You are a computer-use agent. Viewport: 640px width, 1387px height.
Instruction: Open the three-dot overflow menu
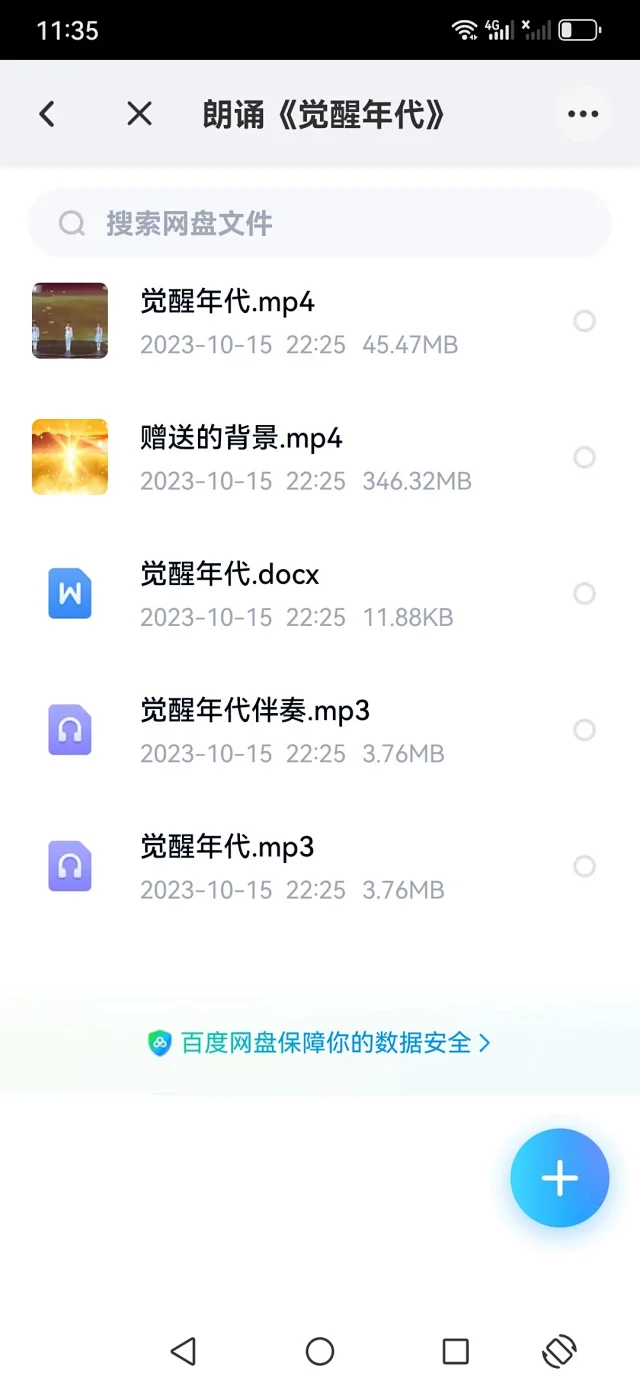(583, 114)
